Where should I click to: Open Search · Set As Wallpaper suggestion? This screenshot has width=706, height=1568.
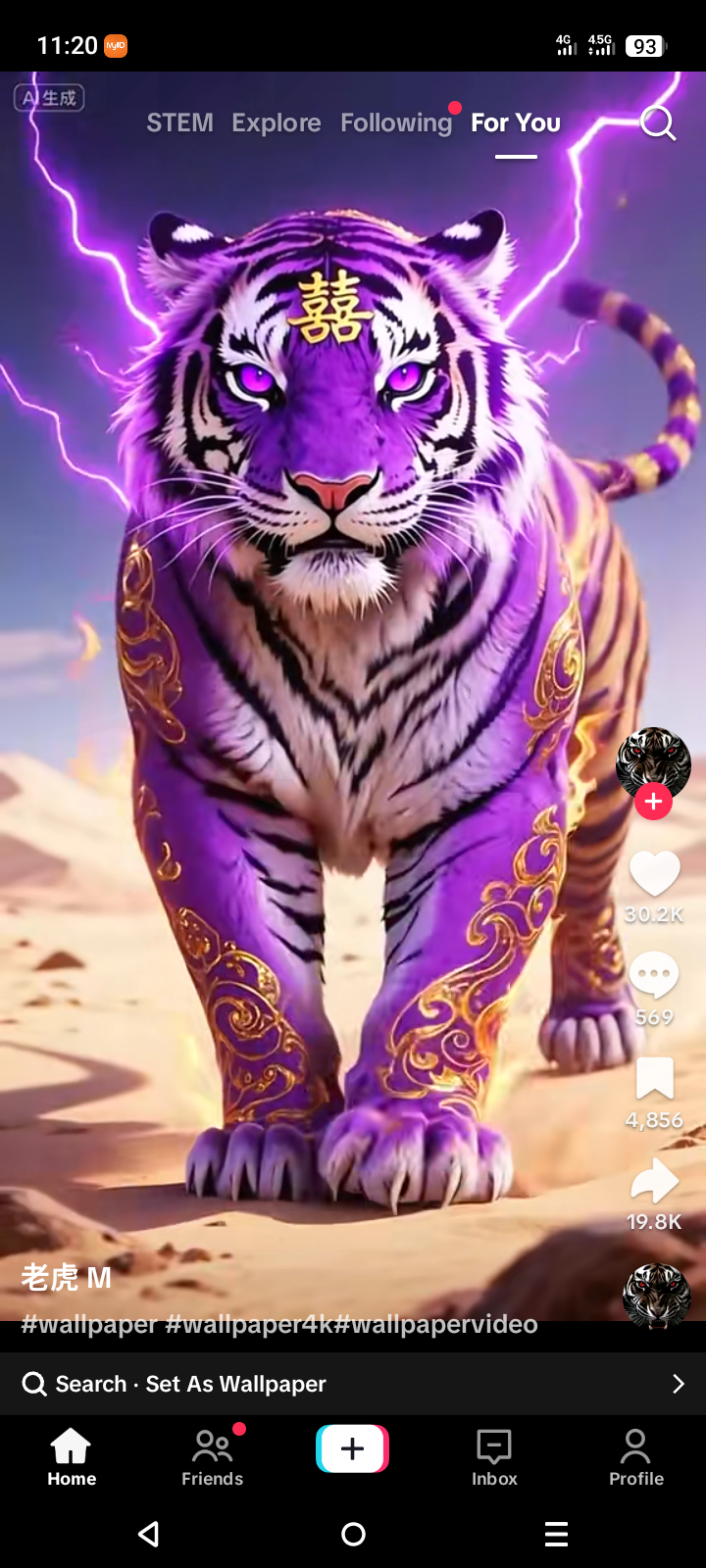pos(353,1384)
